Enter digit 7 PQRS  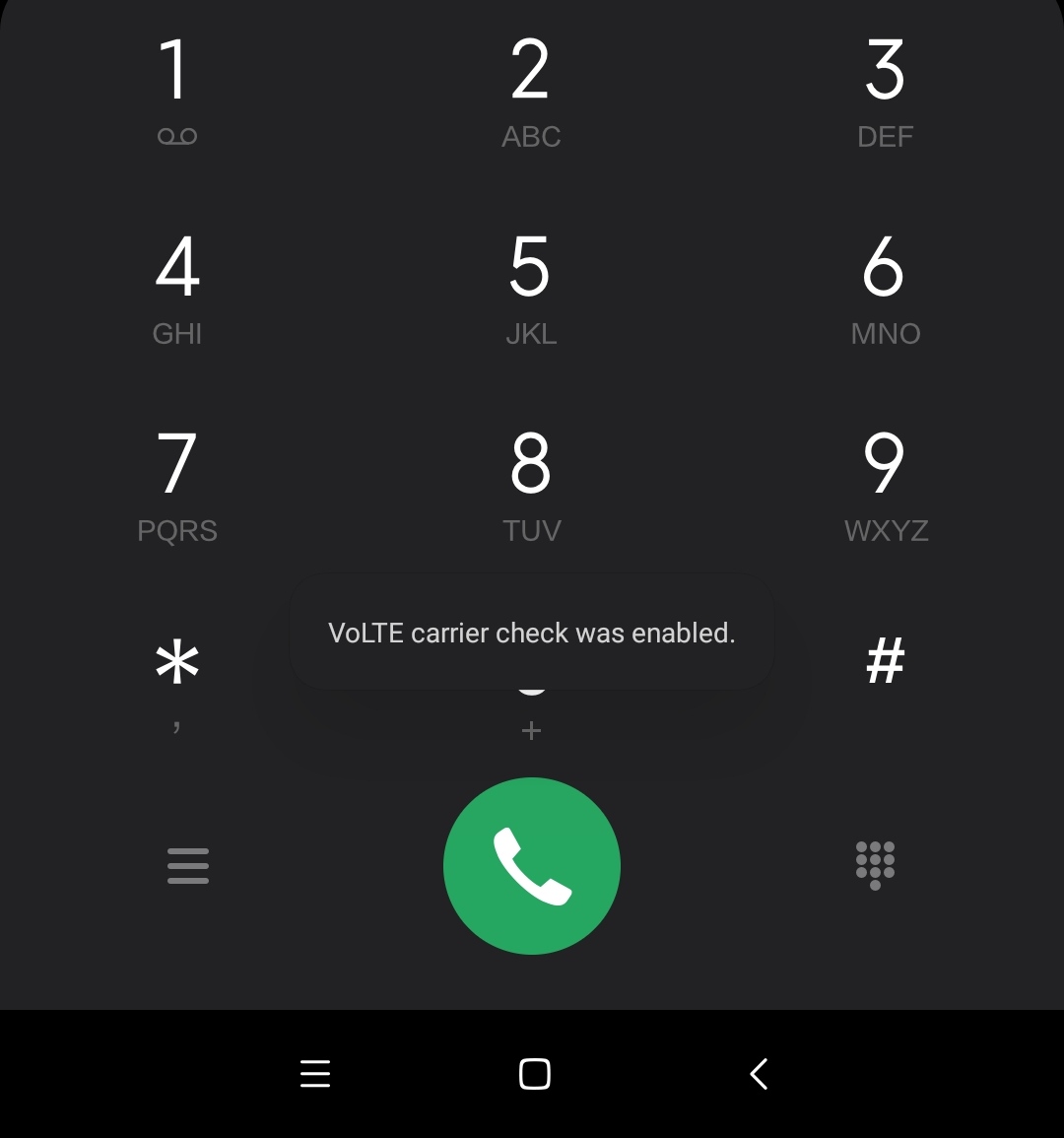(177, 485)
